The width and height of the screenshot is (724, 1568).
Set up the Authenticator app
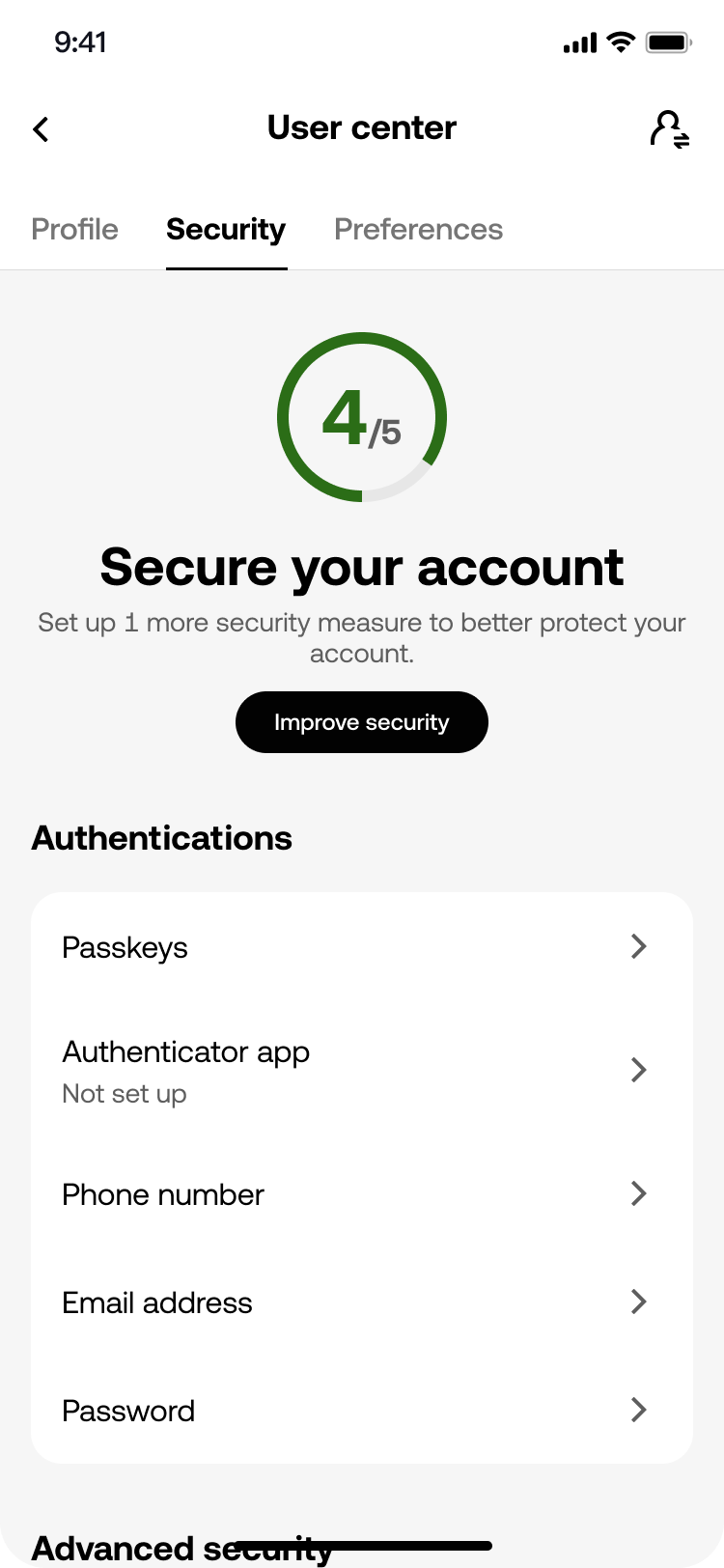(362, 1071)
